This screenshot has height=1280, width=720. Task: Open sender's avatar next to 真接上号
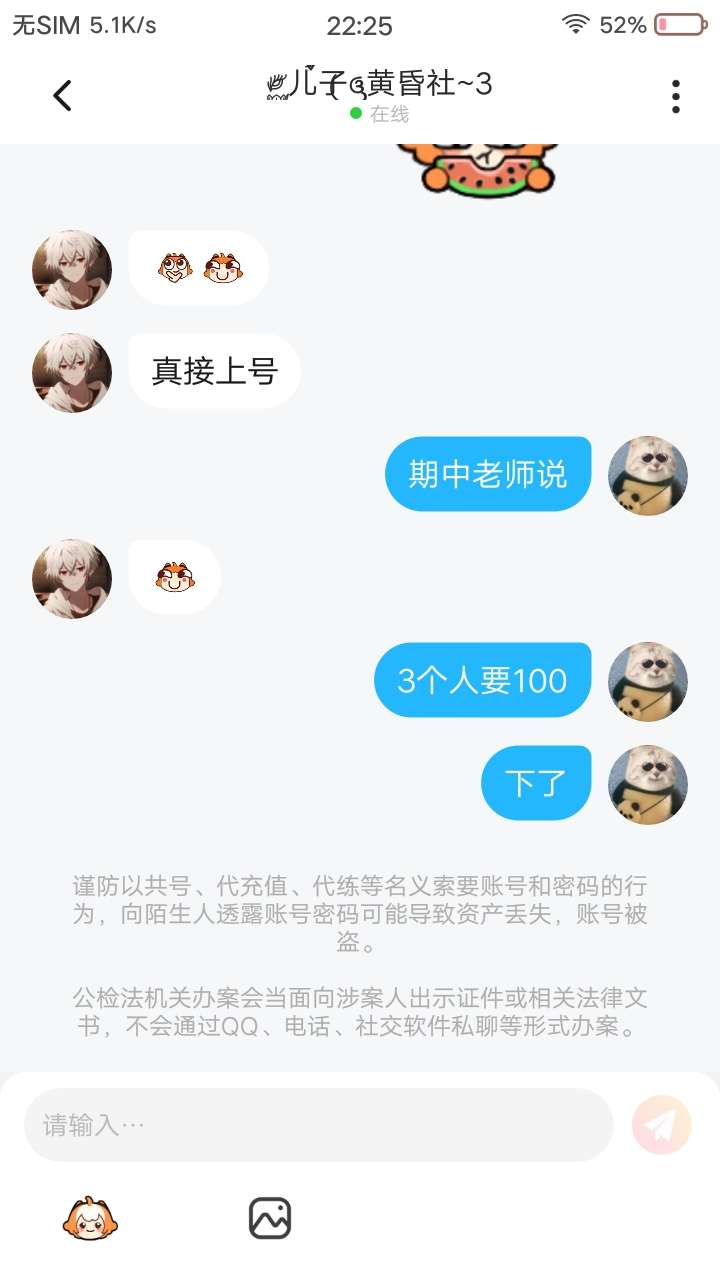click(x=72, y=373)
